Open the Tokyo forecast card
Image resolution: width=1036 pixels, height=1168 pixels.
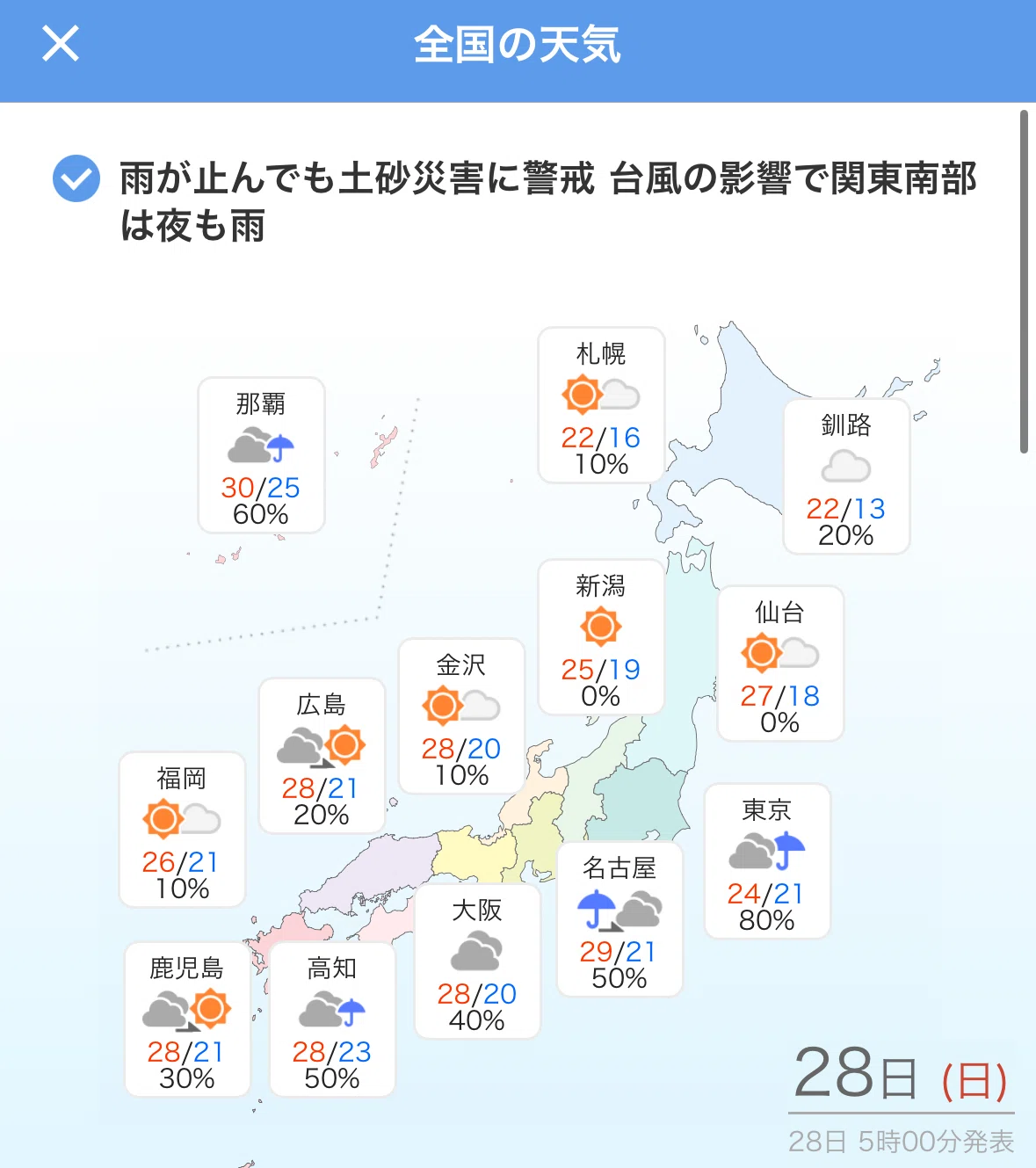coord(767,861)
